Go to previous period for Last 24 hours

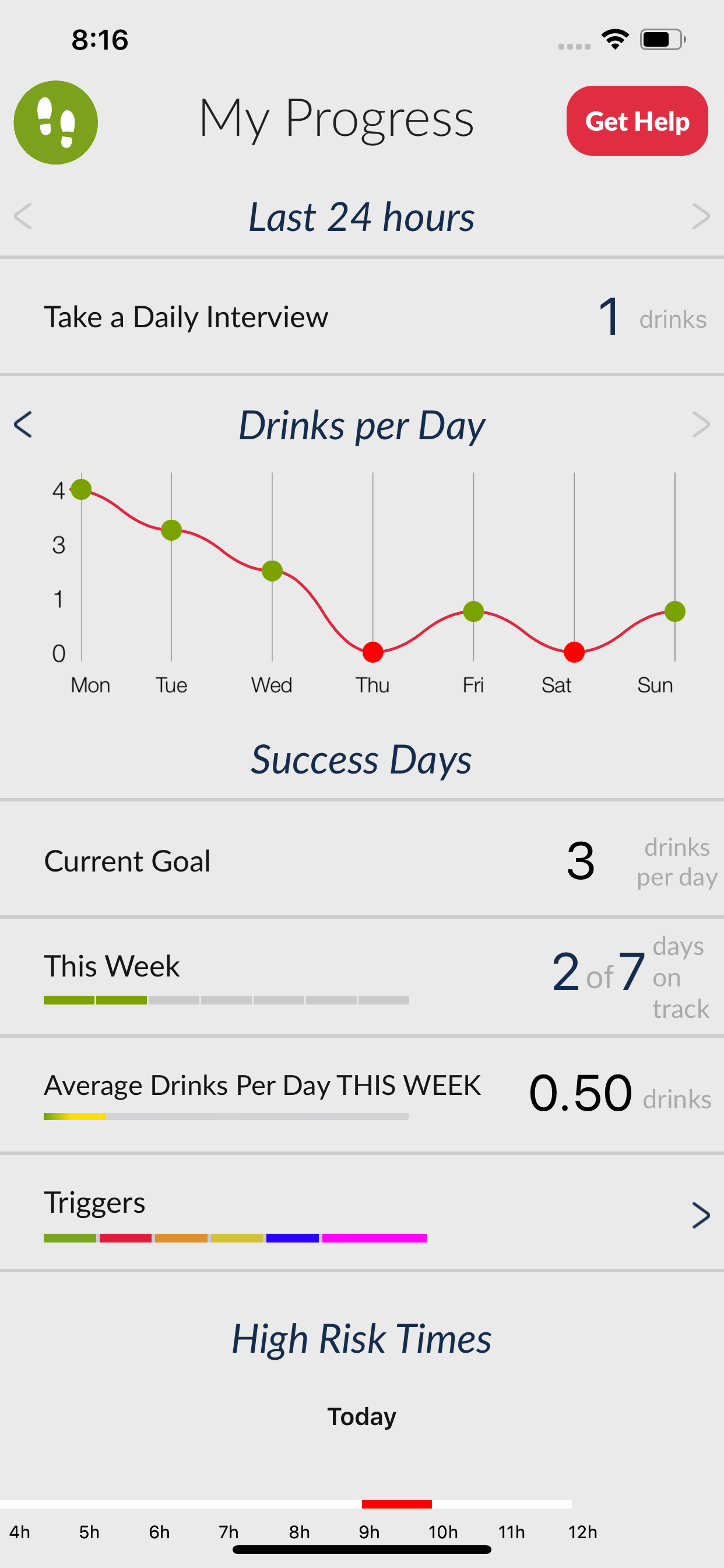[x=23, y=216]
